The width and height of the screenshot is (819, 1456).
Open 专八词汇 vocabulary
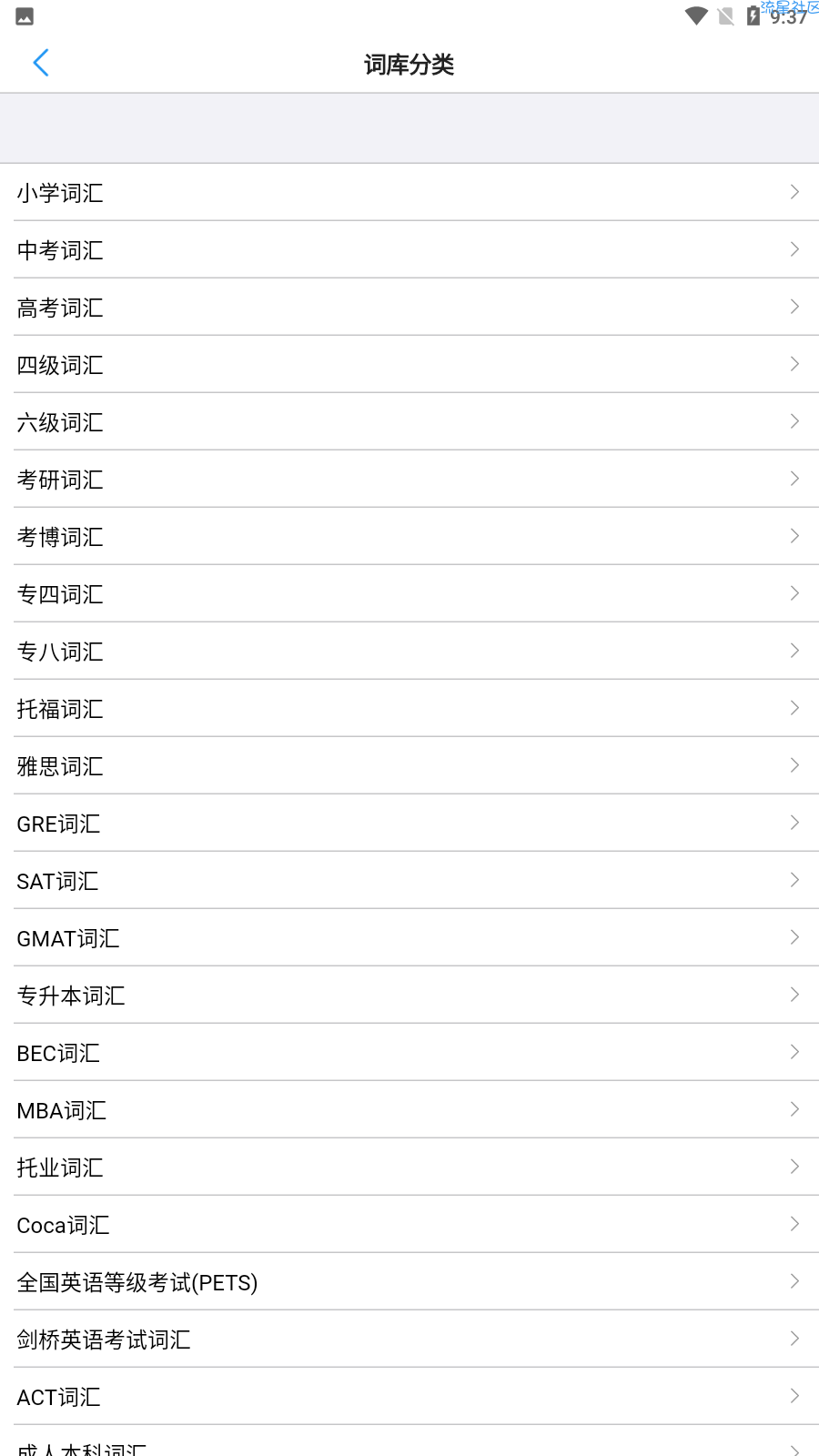409,651
